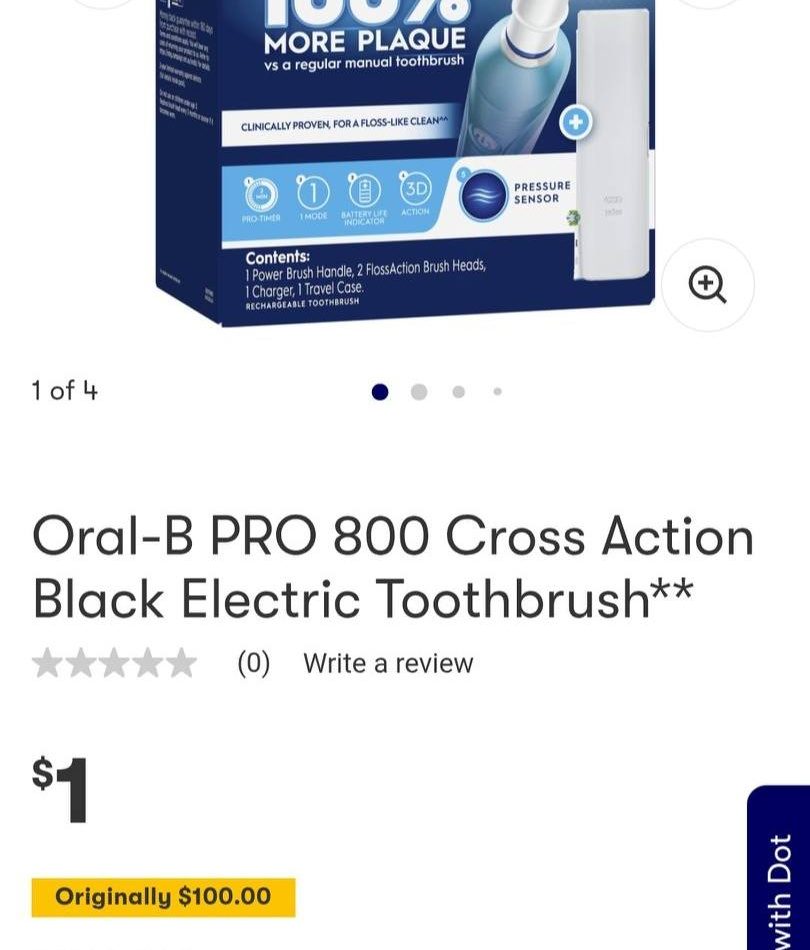Tap the star rating row
This screenshot has height=950, width=810.
[x=114, y=663]
